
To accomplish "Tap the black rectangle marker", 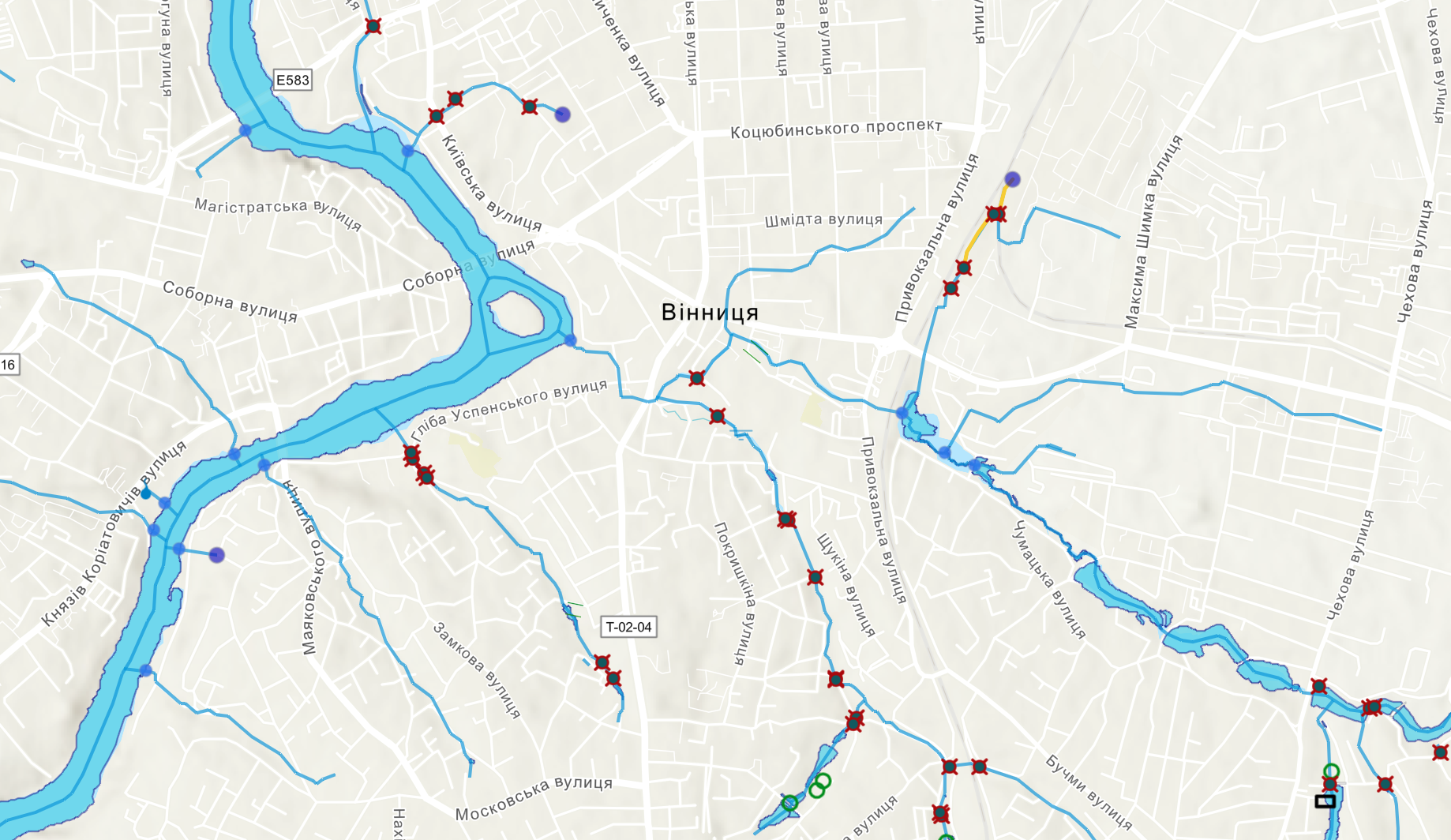I will pyautogui.click(x=1325, y=801).
